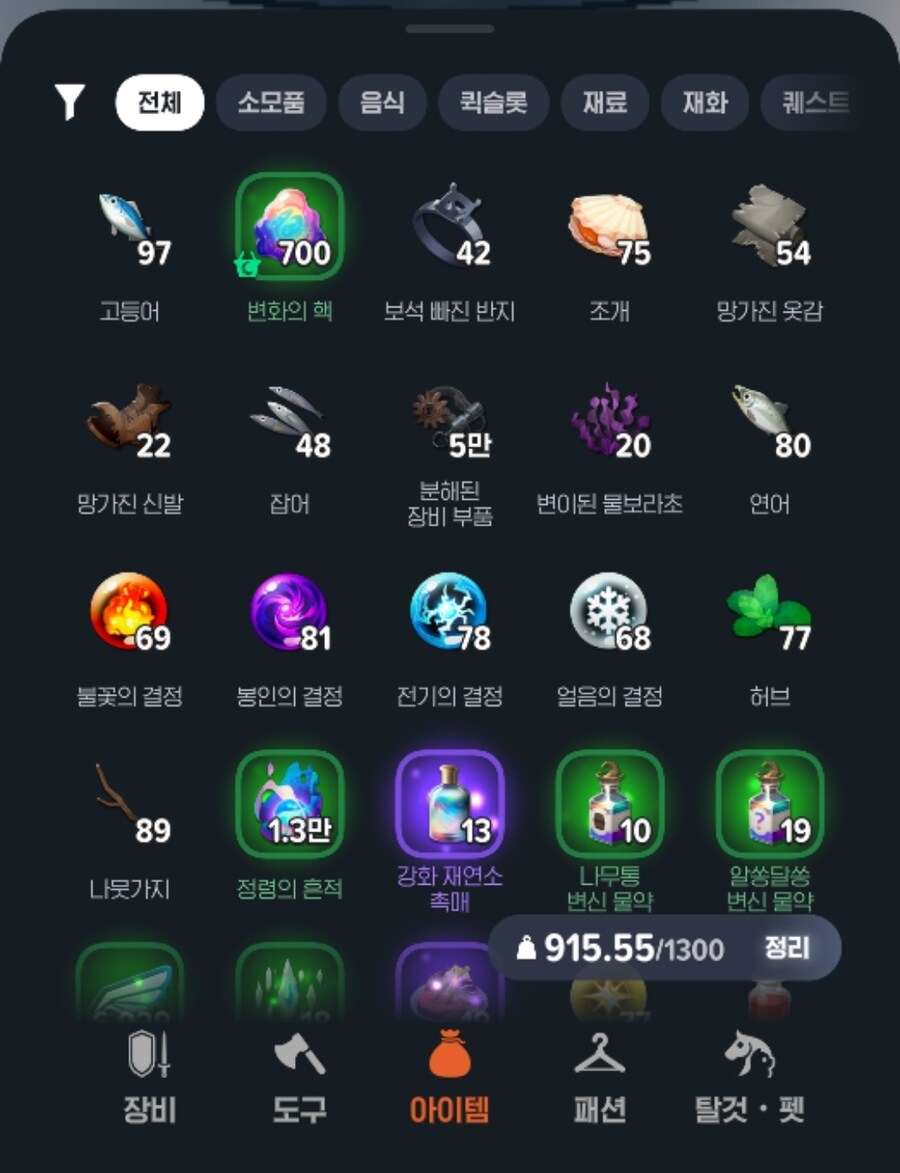This screenshot has height=1173, width=900.
Task: Select the 소모품 category chip
Action: coord(270,102)
